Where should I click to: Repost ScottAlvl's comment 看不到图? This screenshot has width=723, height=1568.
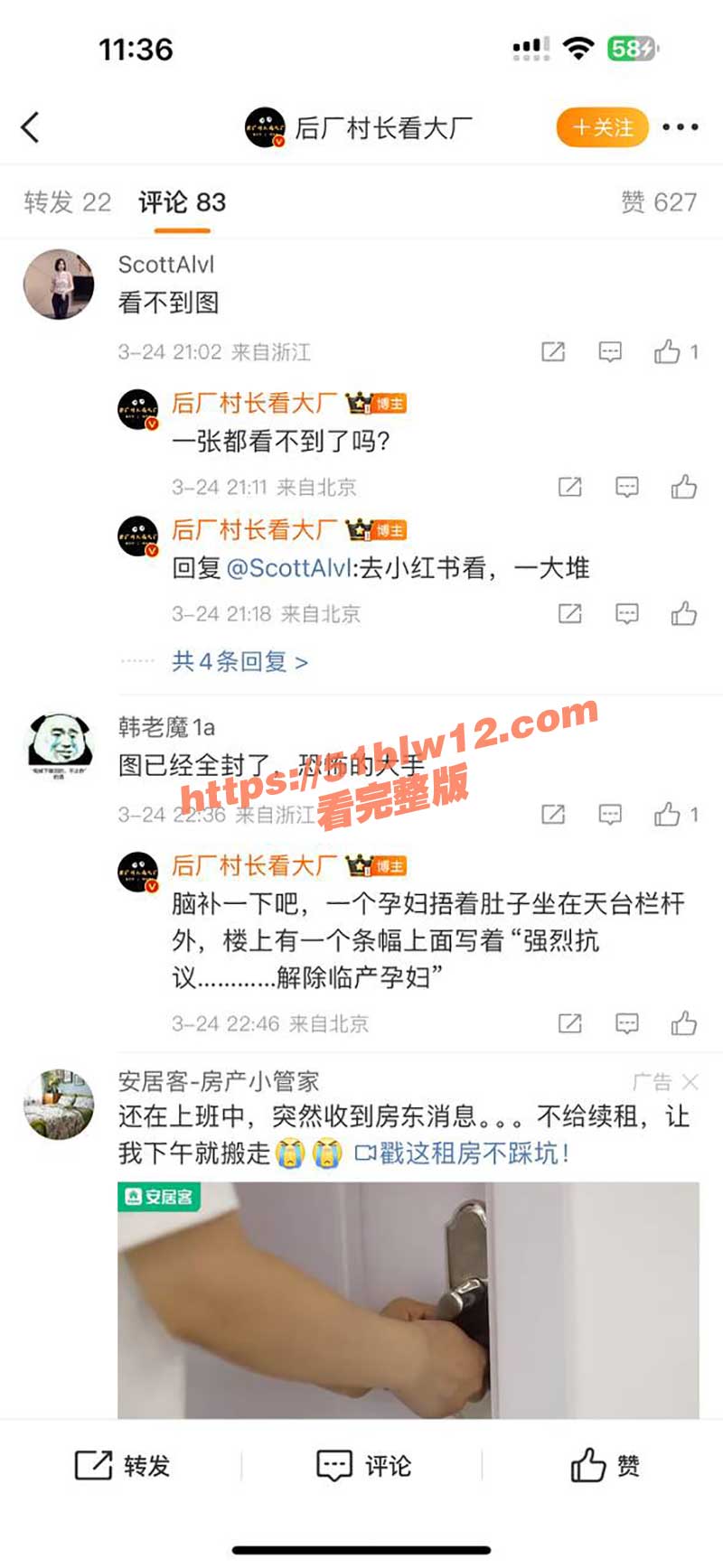tap(553, 351)
